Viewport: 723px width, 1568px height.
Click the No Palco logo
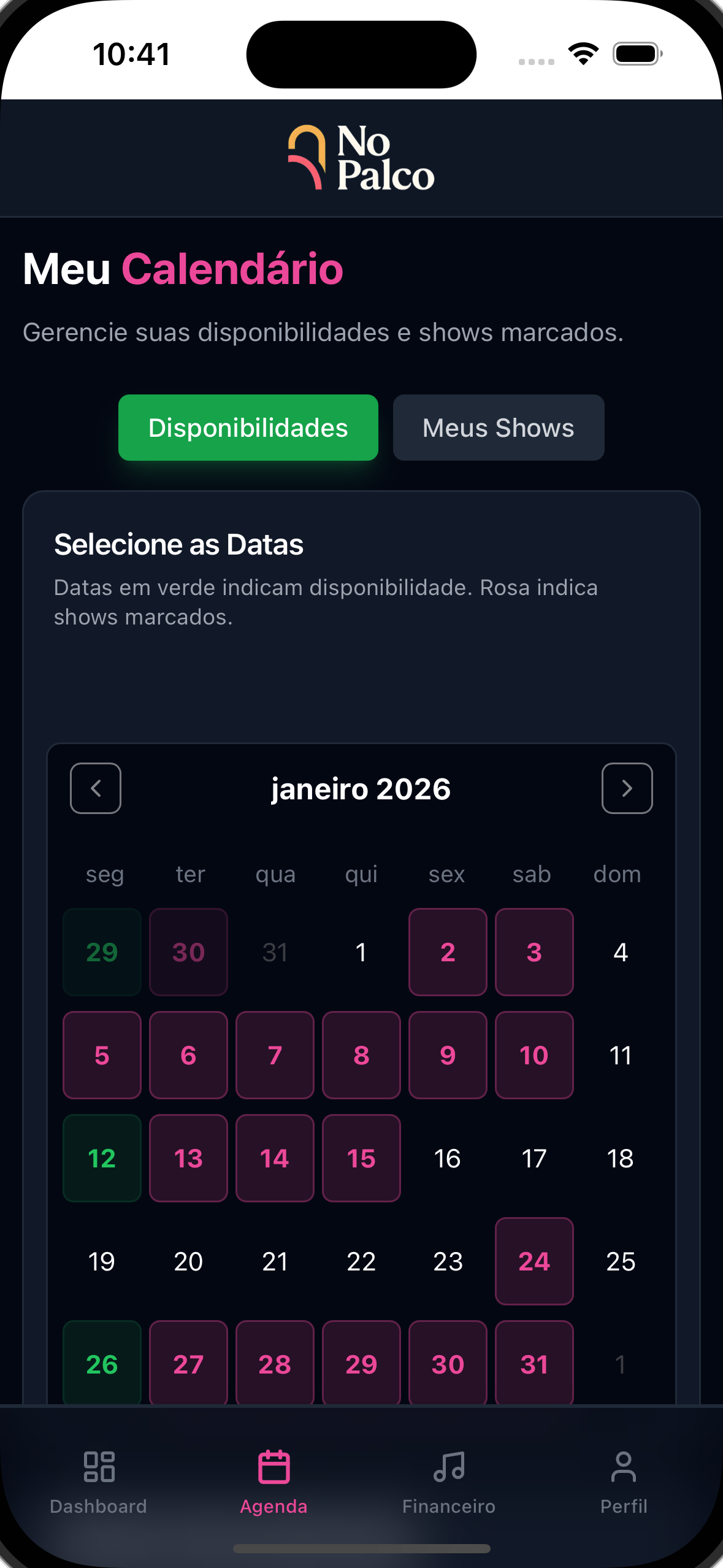coord(361,158)
